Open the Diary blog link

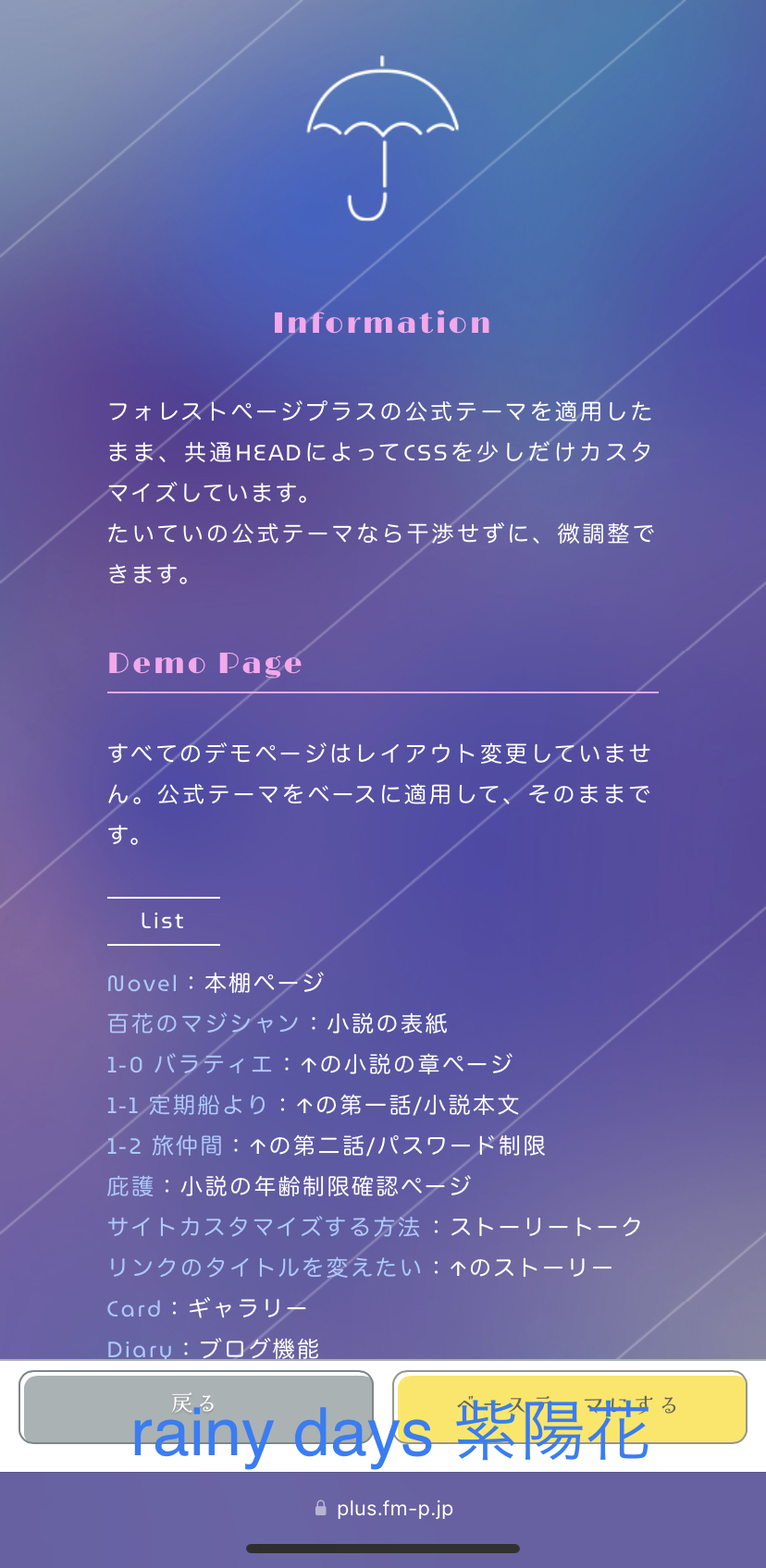[x=140, y=1349]
